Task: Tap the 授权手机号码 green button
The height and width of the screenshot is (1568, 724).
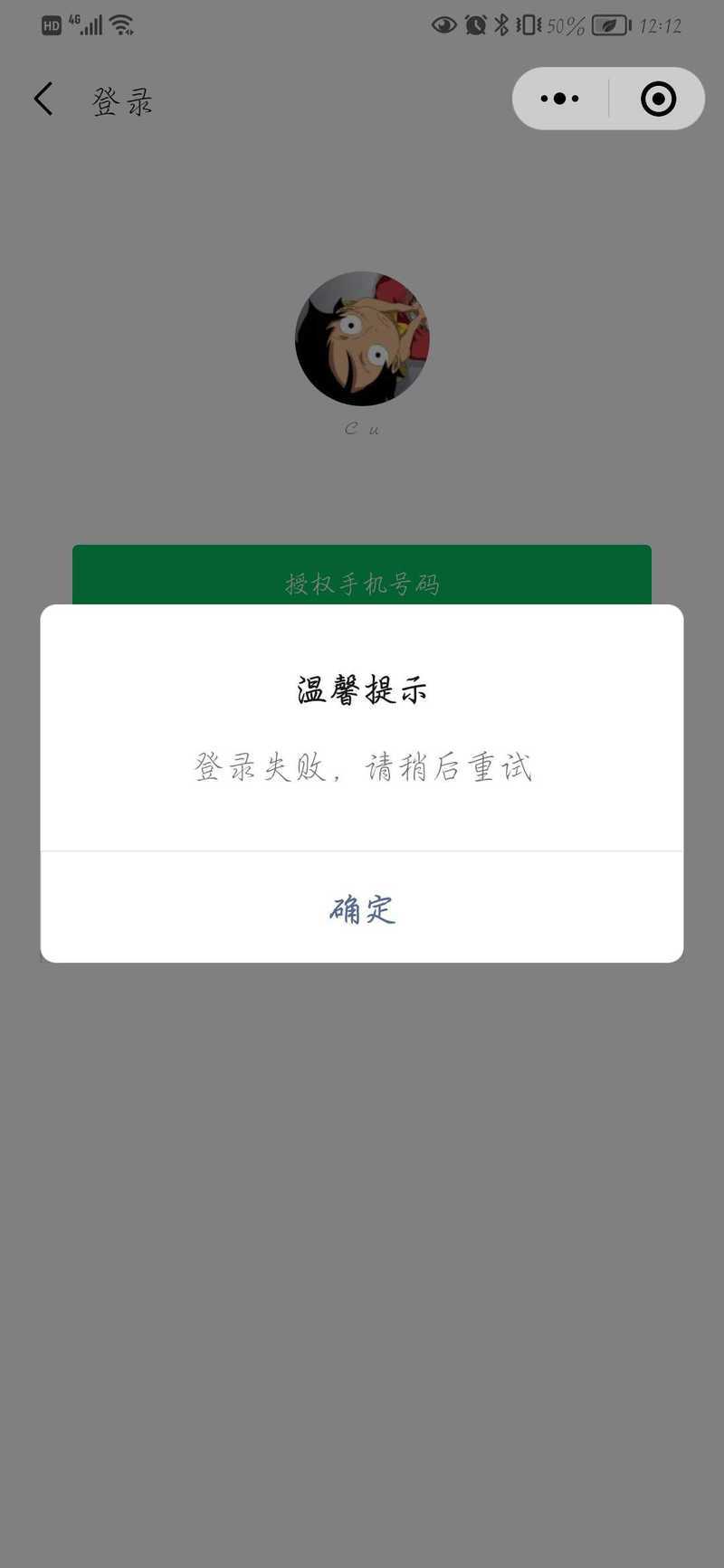Action: [x=362, y=575]
